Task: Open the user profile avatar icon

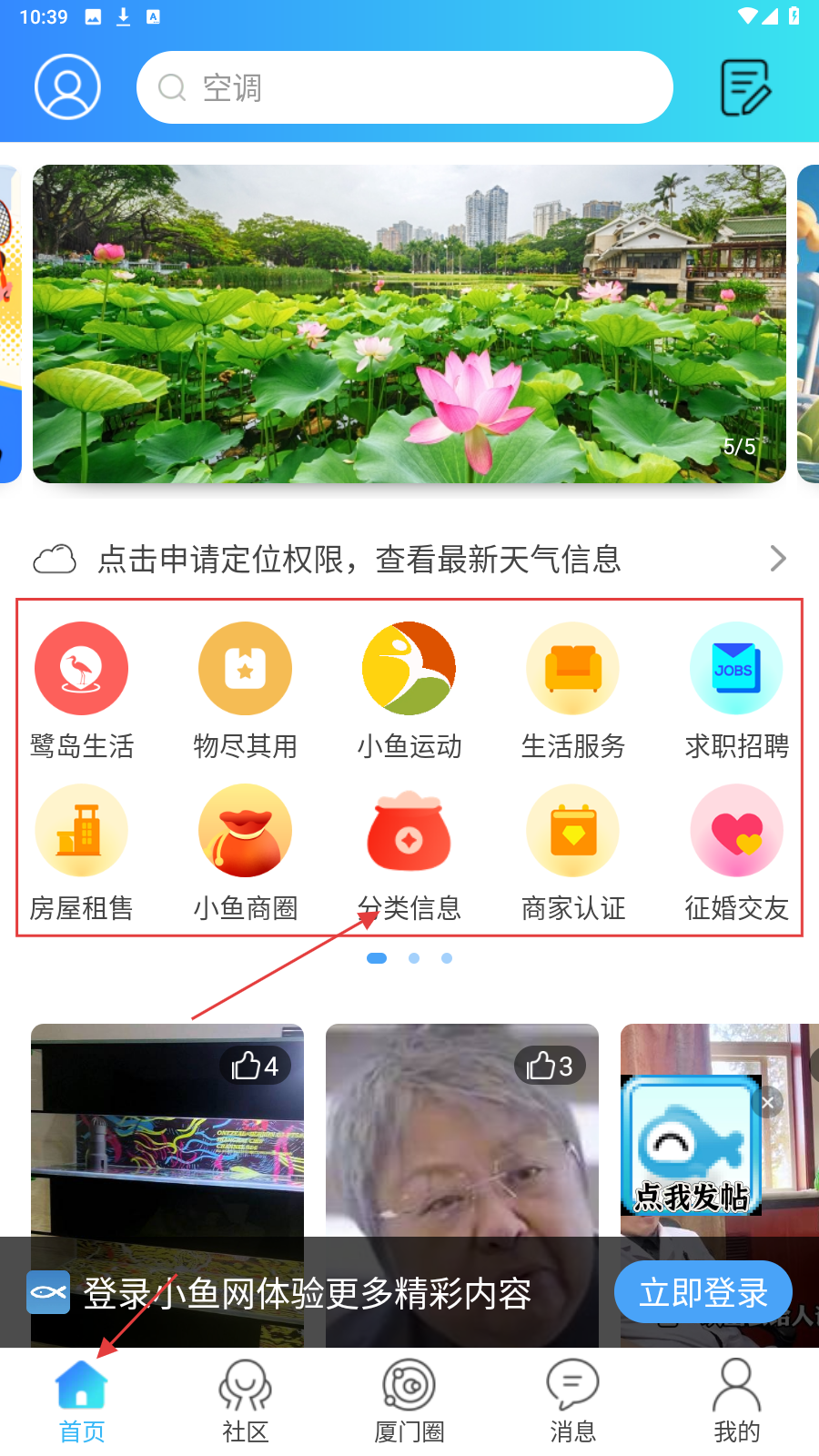Action: (67, 87)
